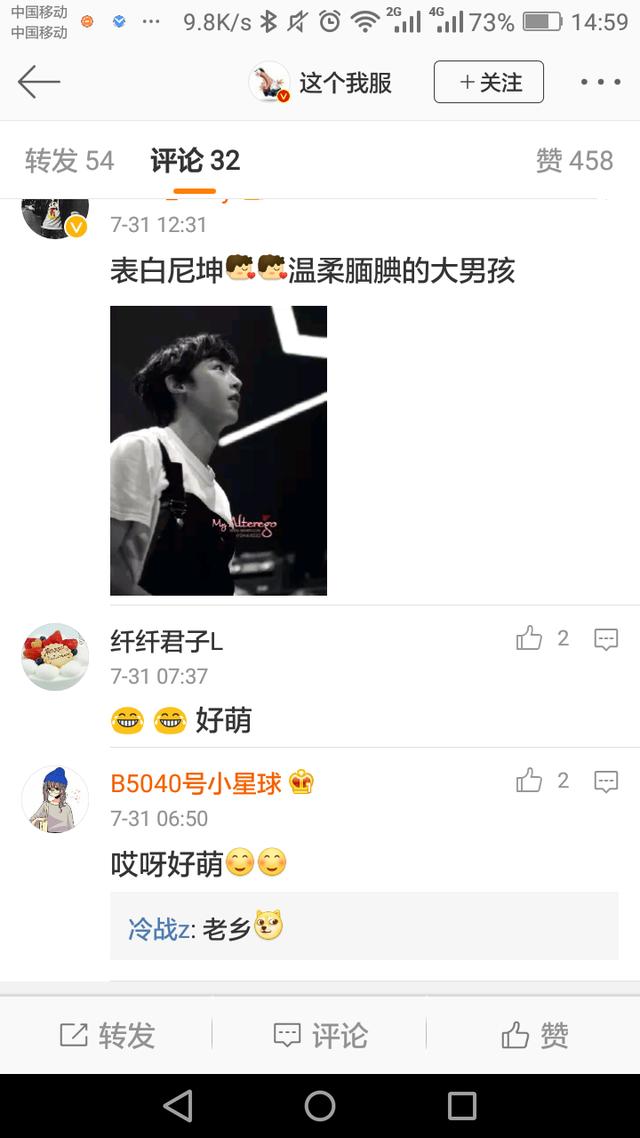Open recent apps with the square button
The height and width of the screenshot is (1138, 640).
[462, 1105]
